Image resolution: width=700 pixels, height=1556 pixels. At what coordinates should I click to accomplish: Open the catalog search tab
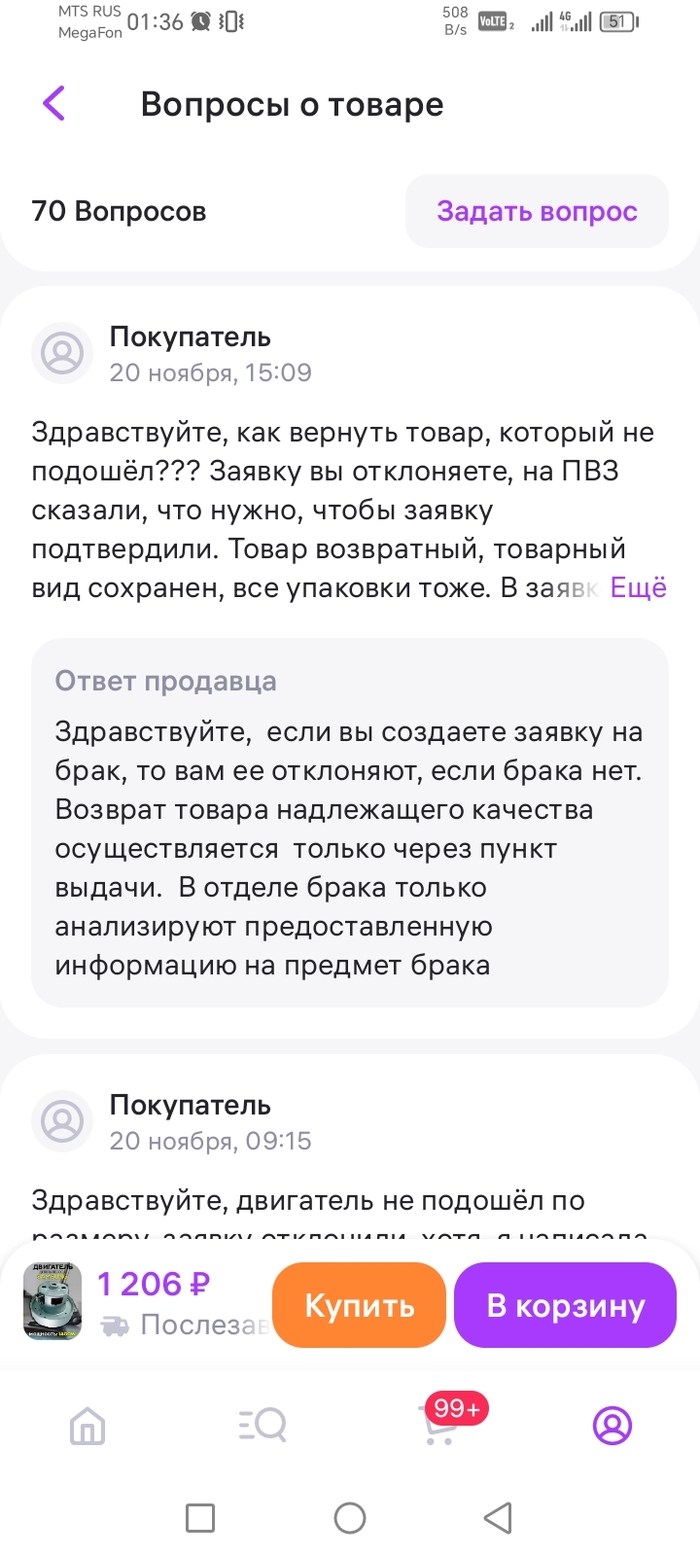pyautogui.click(x=262, y=1426)
